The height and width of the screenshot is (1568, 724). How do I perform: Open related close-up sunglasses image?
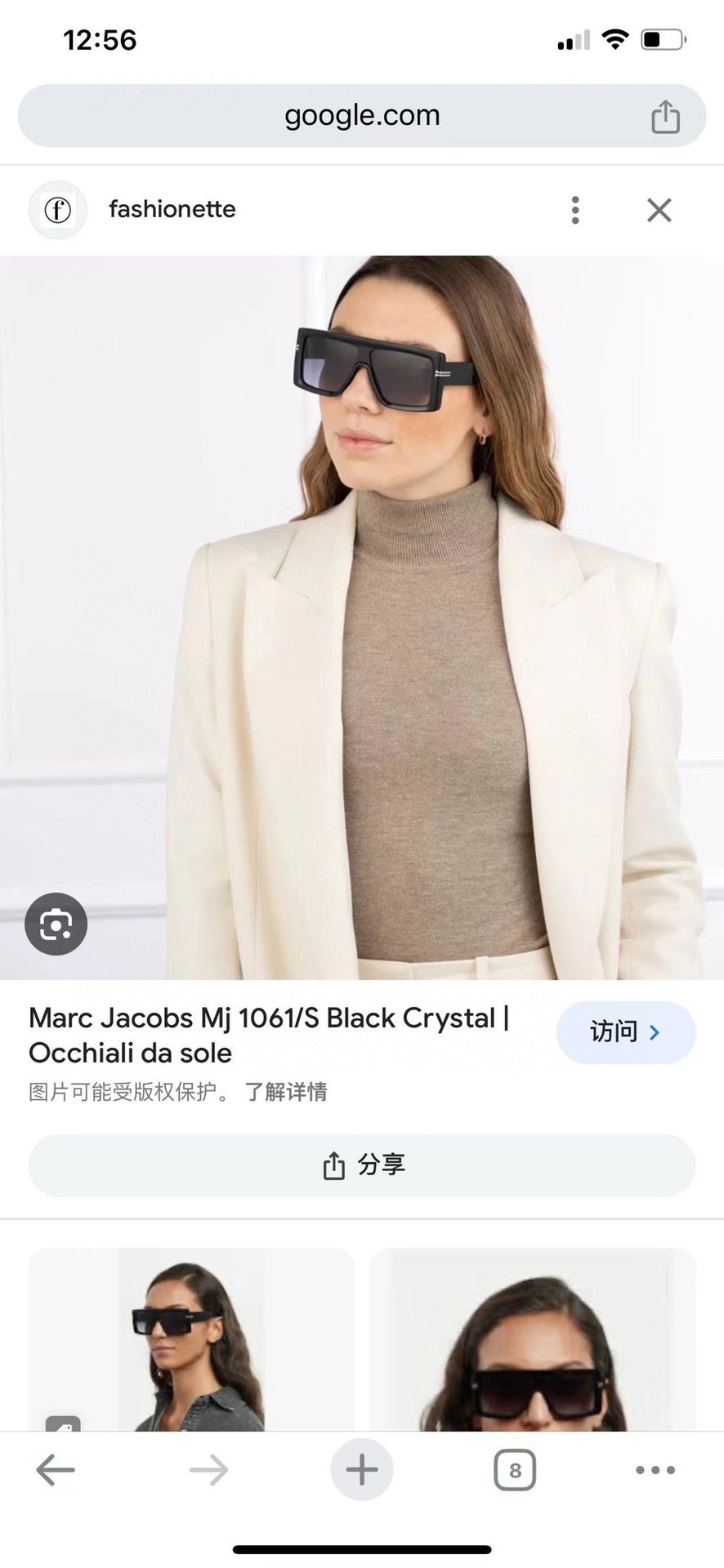click(x=533, y=1339)
